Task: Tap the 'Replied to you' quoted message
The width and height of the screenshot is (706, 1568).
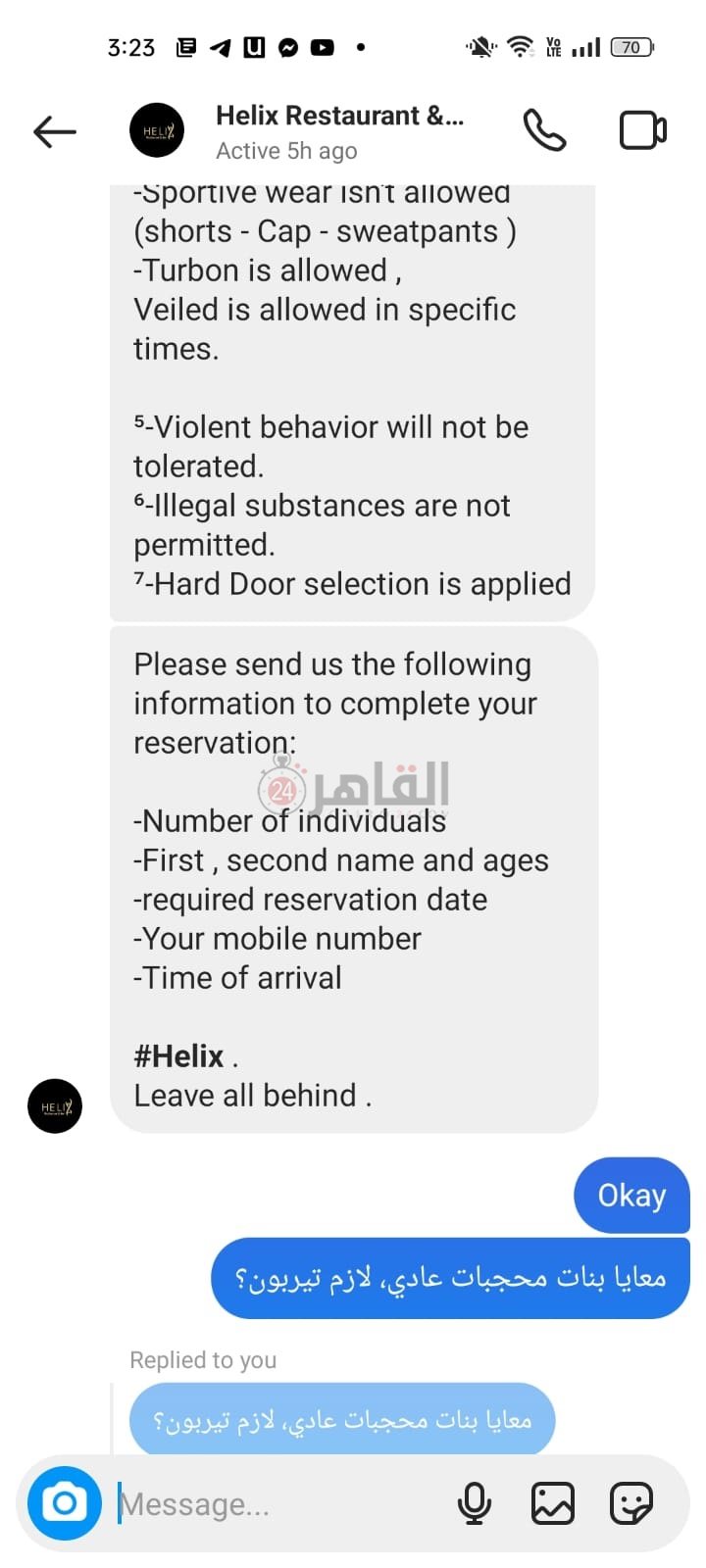Action: [341, 1420]
